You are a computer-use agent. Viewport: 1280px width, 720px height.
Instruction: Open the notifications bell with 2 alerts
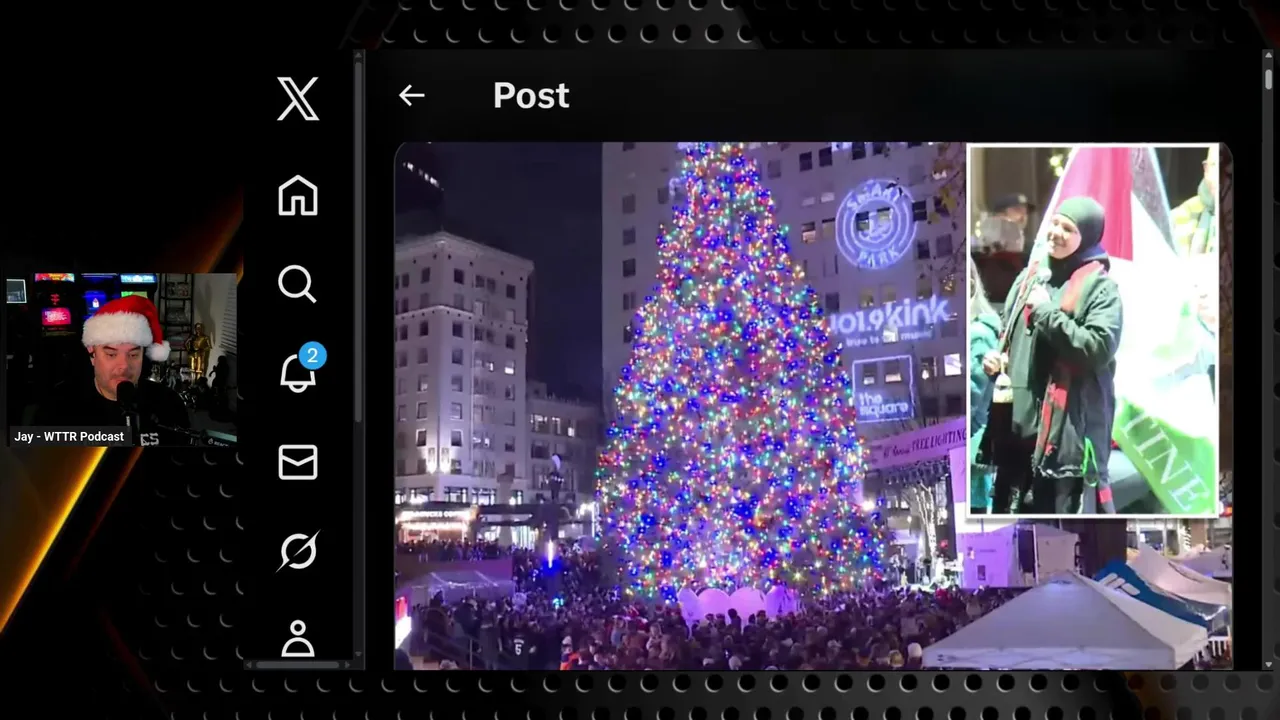[x=298, y=373]
